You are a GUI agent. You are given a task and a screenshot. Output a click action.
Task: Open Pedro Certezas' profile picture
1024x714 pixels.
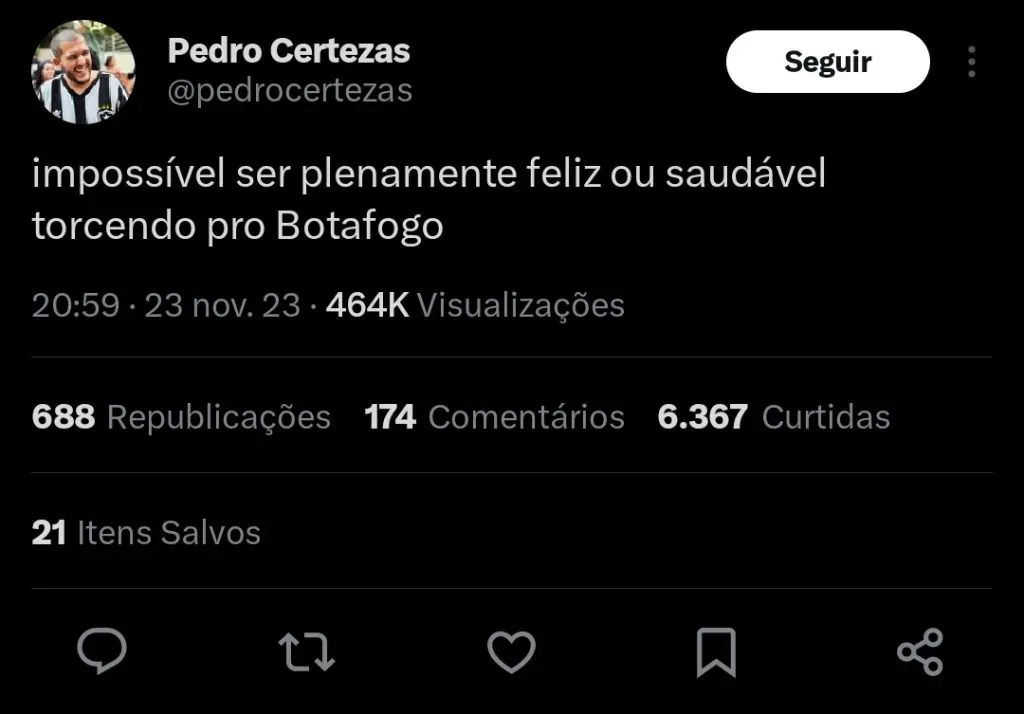pos(83,73)
